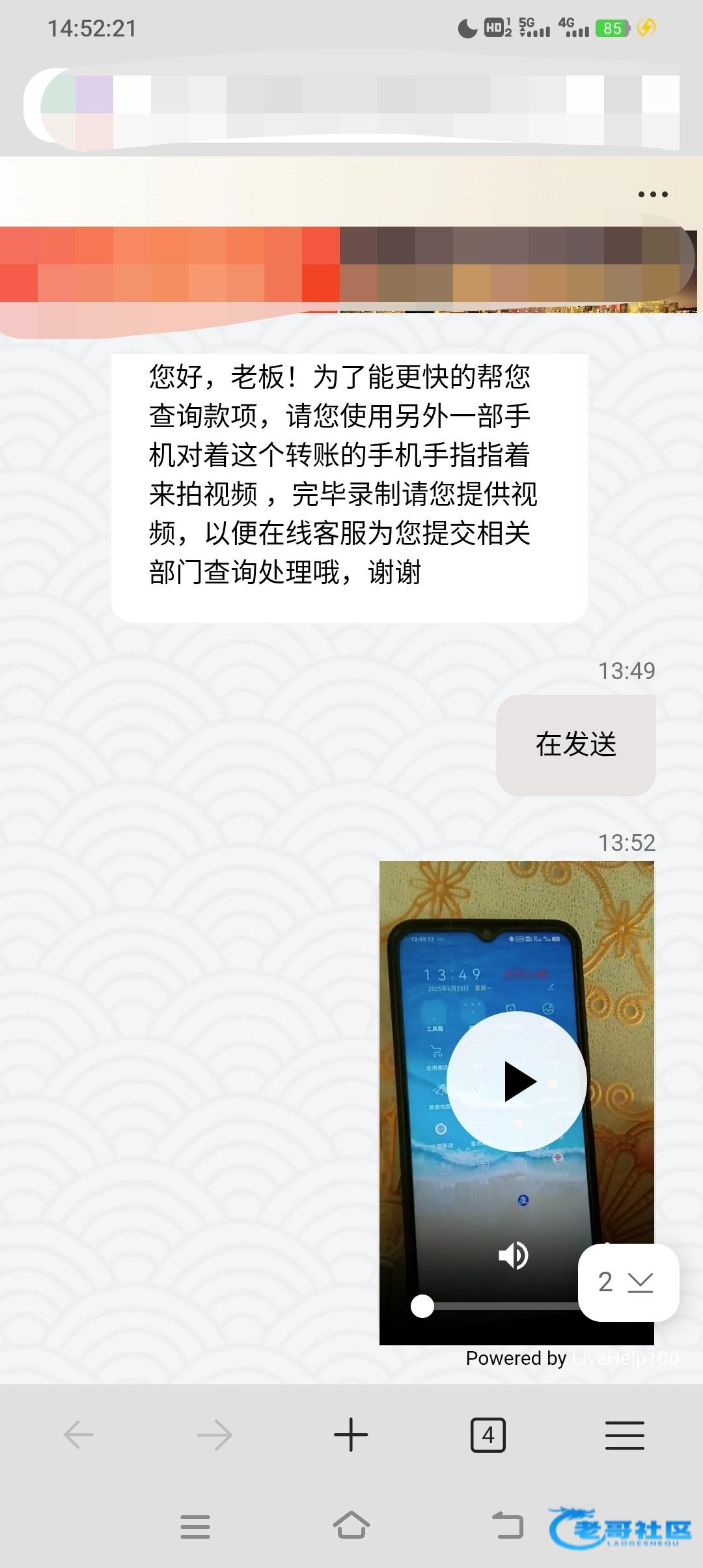Open the LiveHelp100 link
Viewport: 703px width, 1568px height.
(x=626, y=1358)
